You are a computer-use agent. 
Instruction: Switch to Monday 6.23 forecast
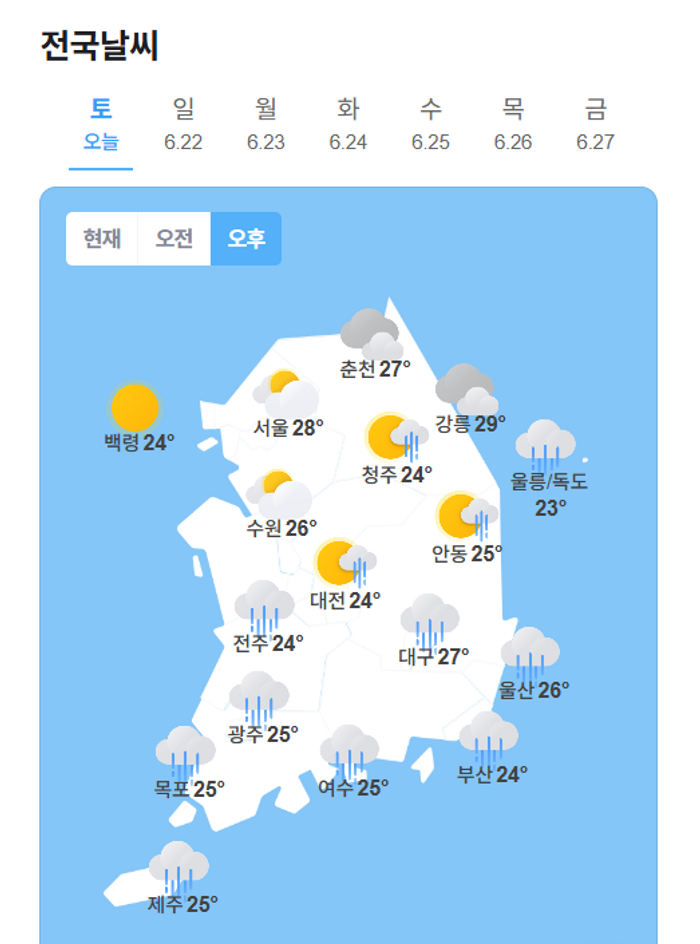(x=266, y=125)
